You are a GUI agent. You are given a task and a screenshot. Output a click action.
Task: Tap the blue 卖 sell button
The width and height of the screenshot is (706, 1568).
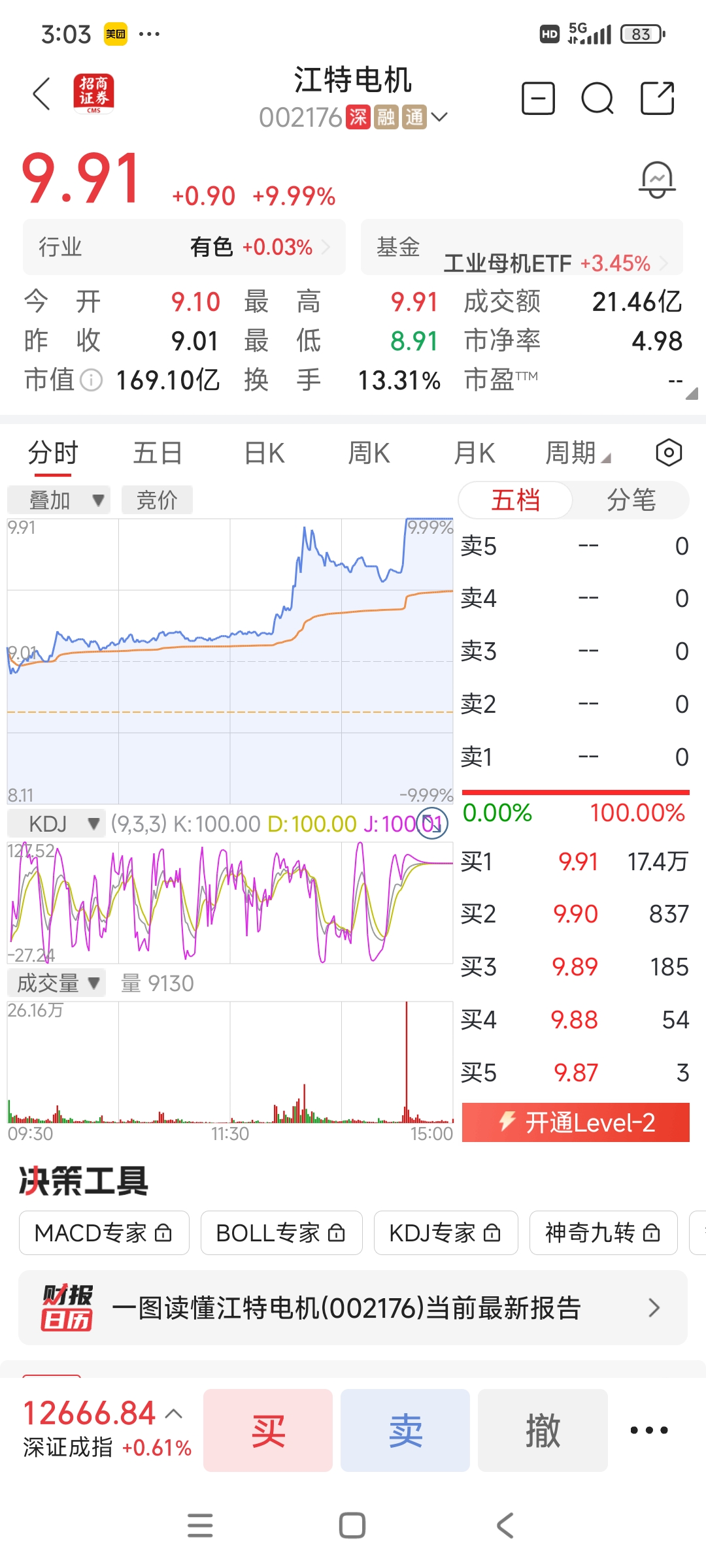(405, 1430)
